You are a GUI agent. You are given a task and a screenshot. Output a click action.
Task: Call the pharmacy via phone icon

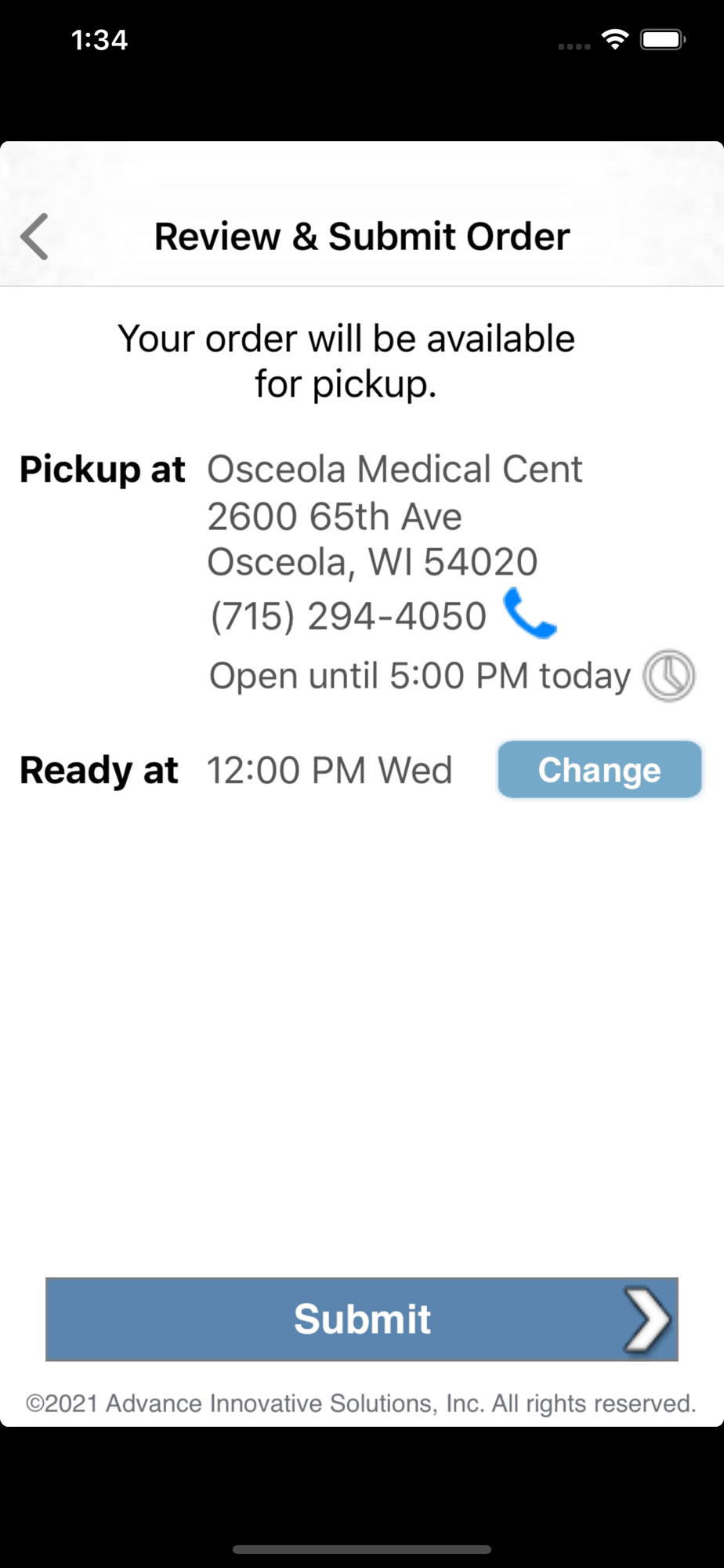click(530, 614)
